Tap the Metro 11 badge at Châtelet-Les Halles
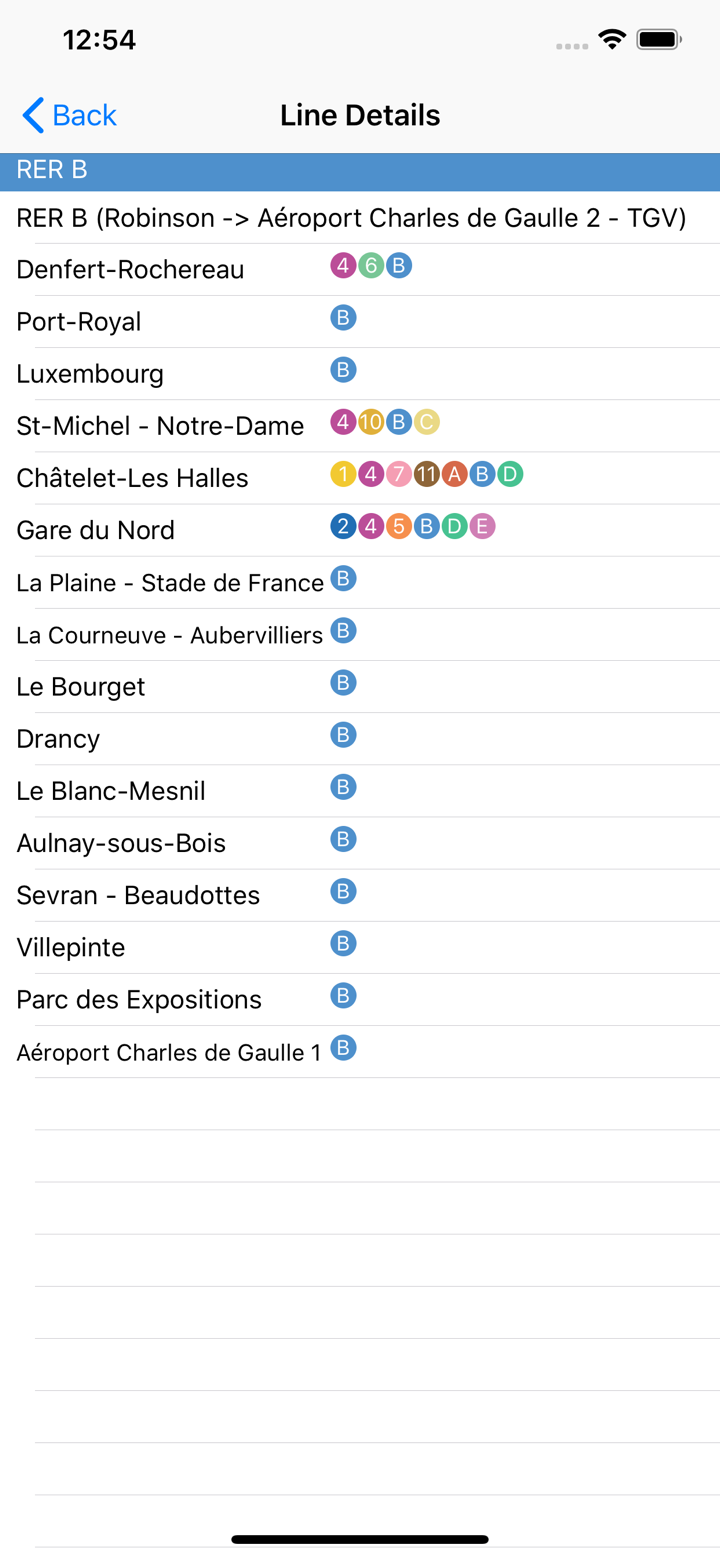 [x=426, y=473]
